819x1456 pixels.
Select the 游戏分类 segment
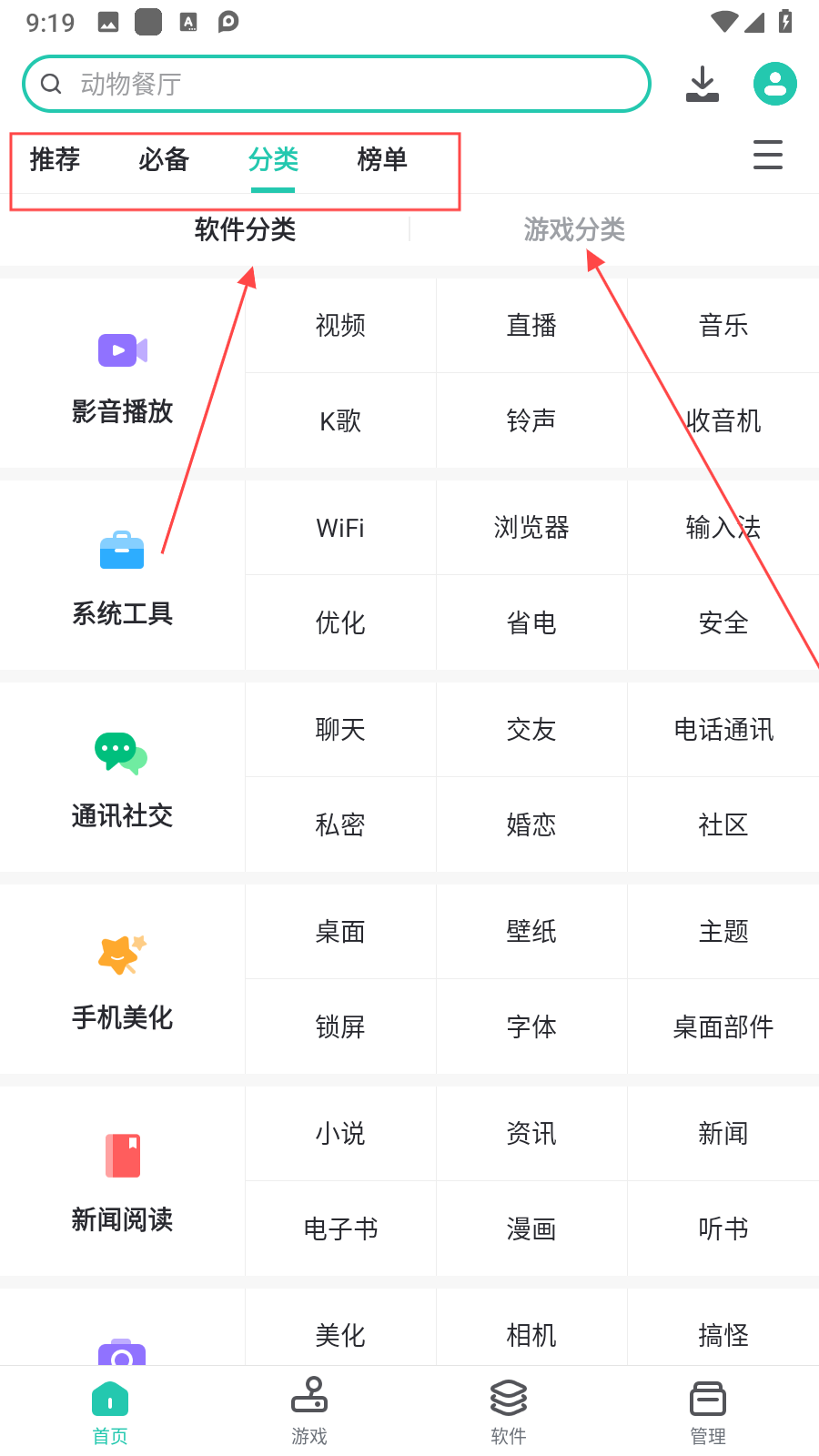[x=574, y=229]
